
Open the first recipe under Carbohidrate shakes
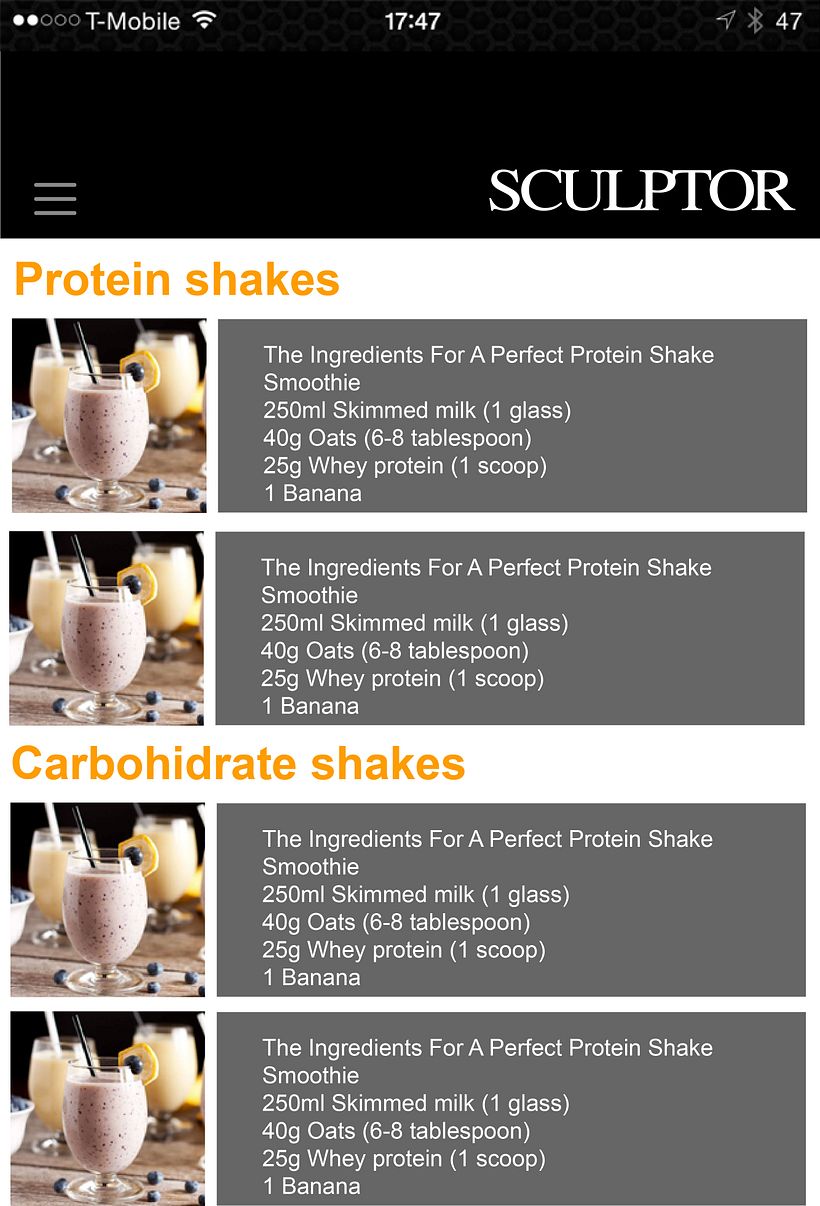(x=510, y=900)
